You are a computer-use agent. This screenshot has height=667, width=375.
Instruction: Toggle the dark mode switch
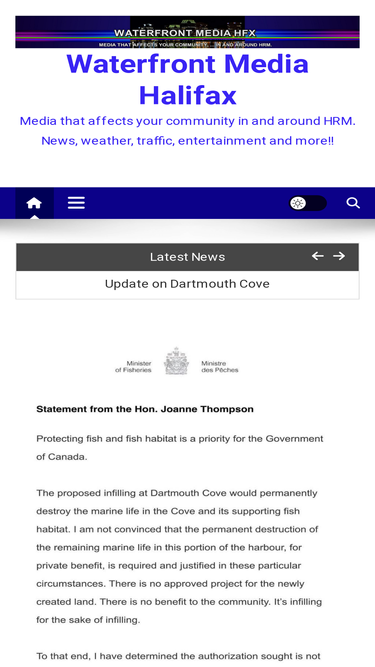pos(308,203)
